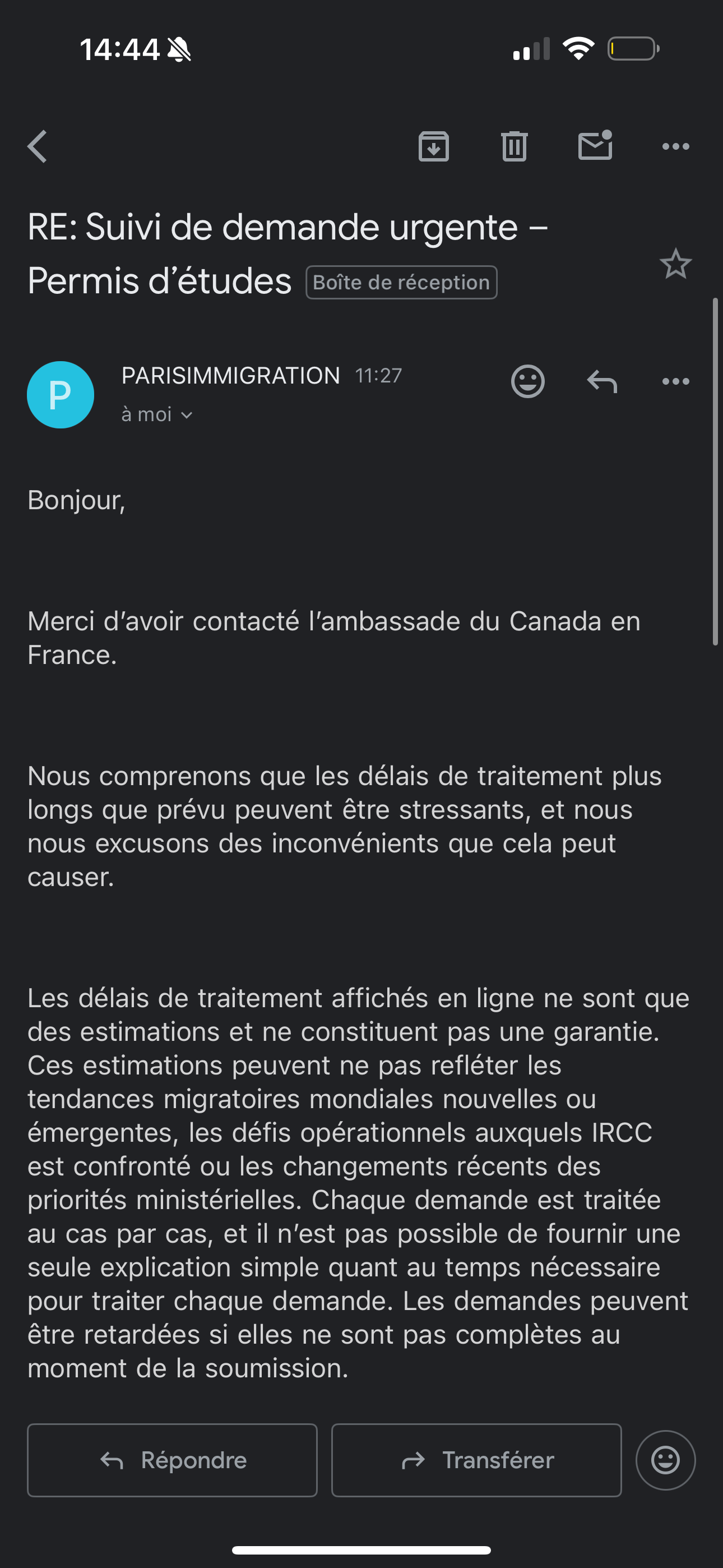This screenshot has width=723, height=1568.
Task: Expand recipient details next to à moi
Action: pyautogui.click(x=187, y=415)
